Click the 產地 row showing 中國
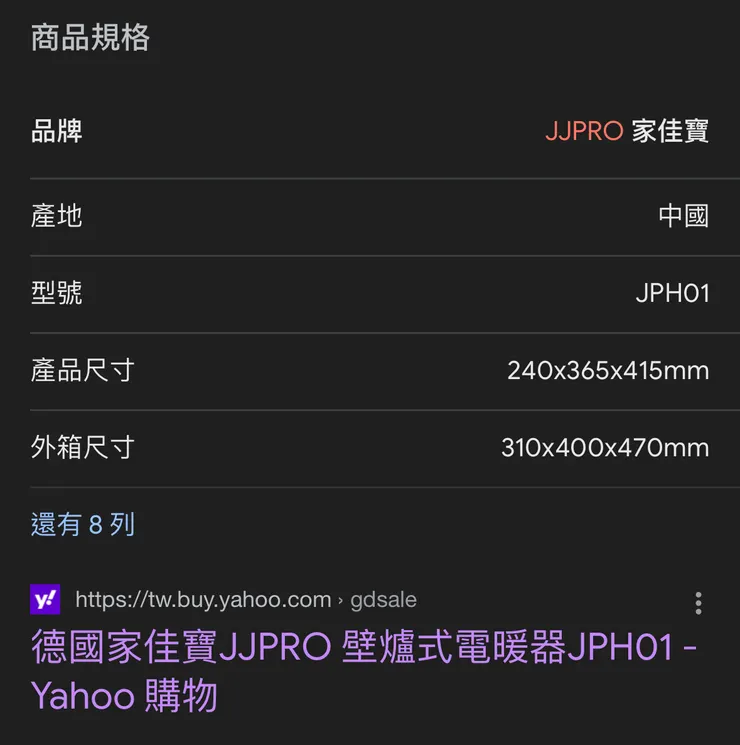The height and width of the screenshot is (745, 740). tap(370, 216)
